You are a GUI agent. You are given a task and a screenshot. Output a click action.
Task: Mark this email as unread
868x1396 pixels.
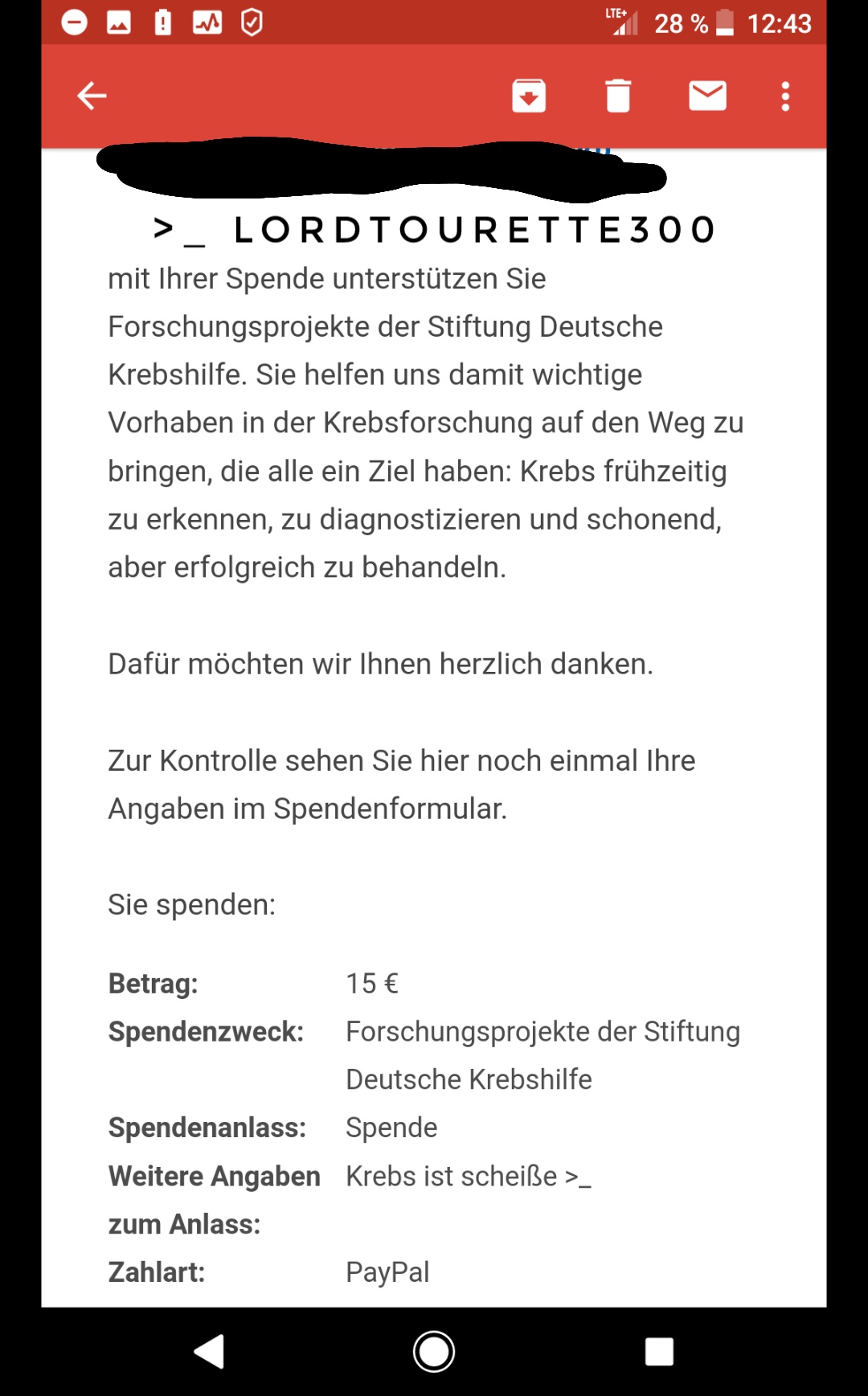pos(707,96)
